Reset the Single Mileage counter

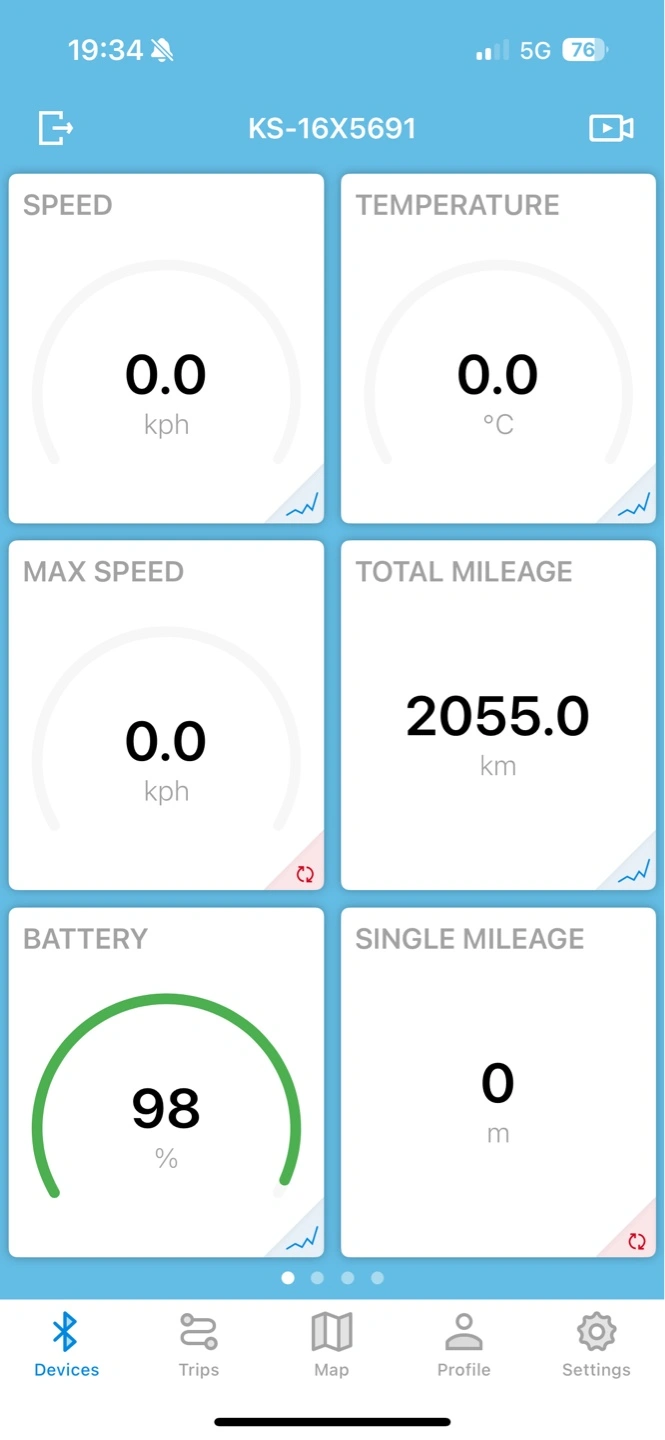coord(637,1241)
